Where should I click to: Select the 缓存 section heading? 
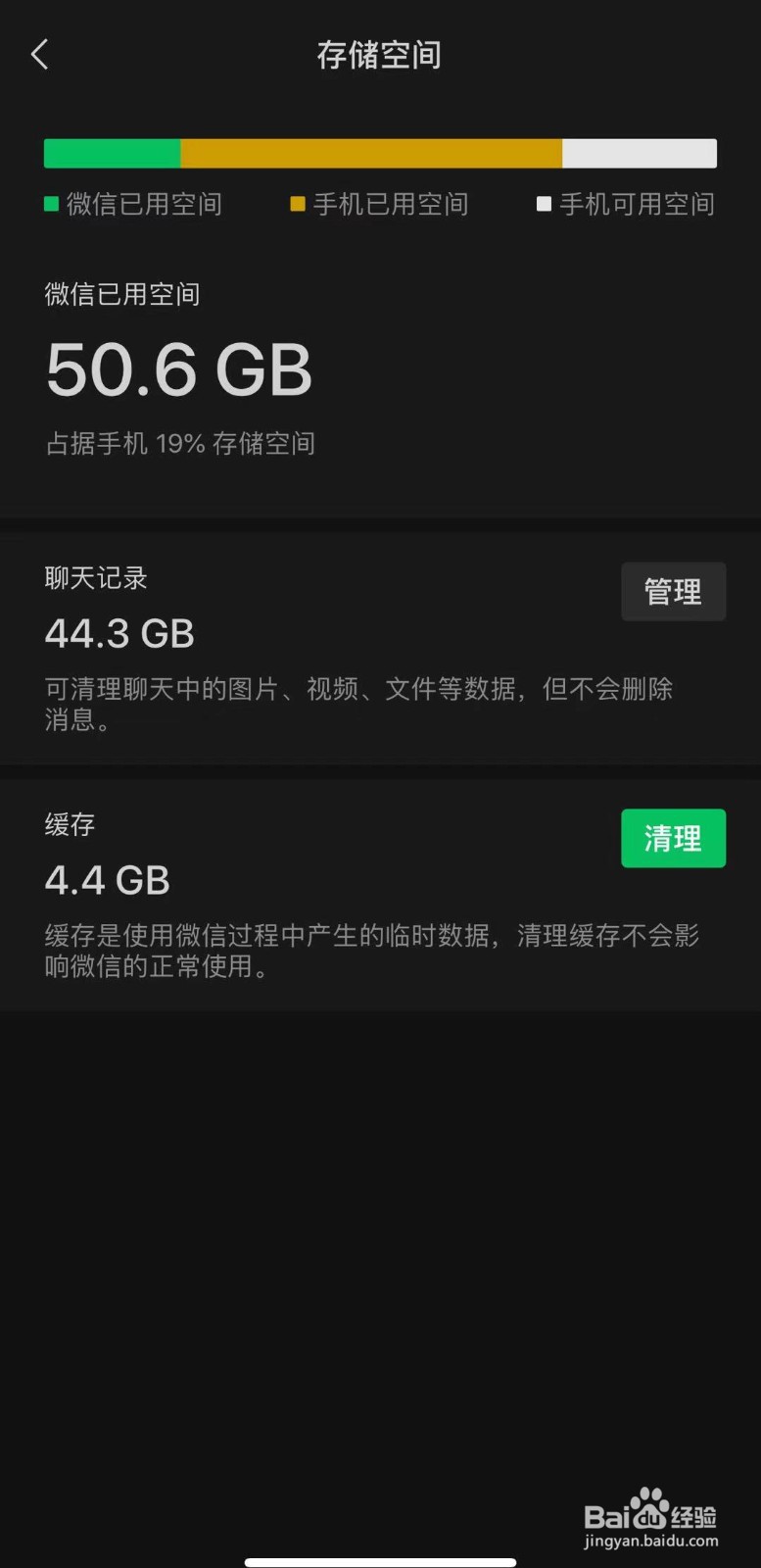point(69,825)
